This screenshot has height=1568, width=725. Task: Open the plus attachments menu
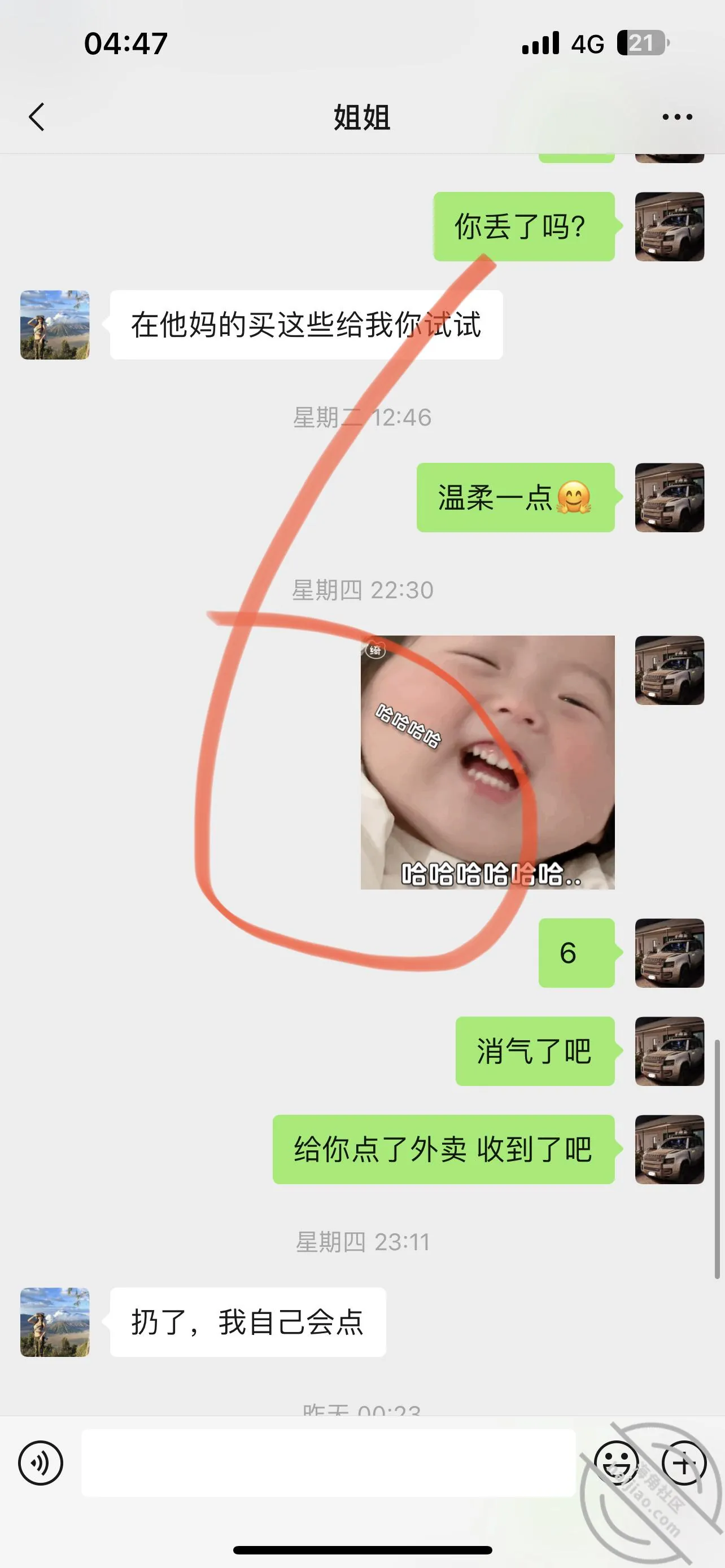click(x=684, y=1464)
